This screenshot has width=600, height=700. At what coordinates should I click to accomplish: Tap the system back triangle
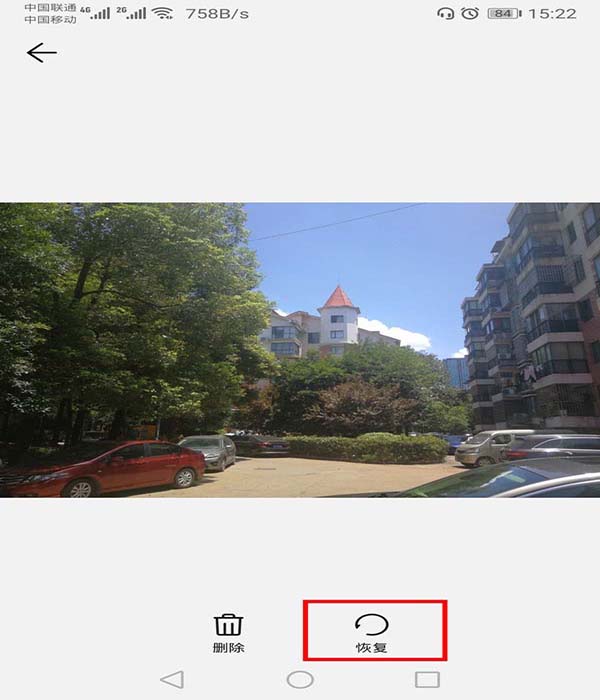(x=172, y=680)
